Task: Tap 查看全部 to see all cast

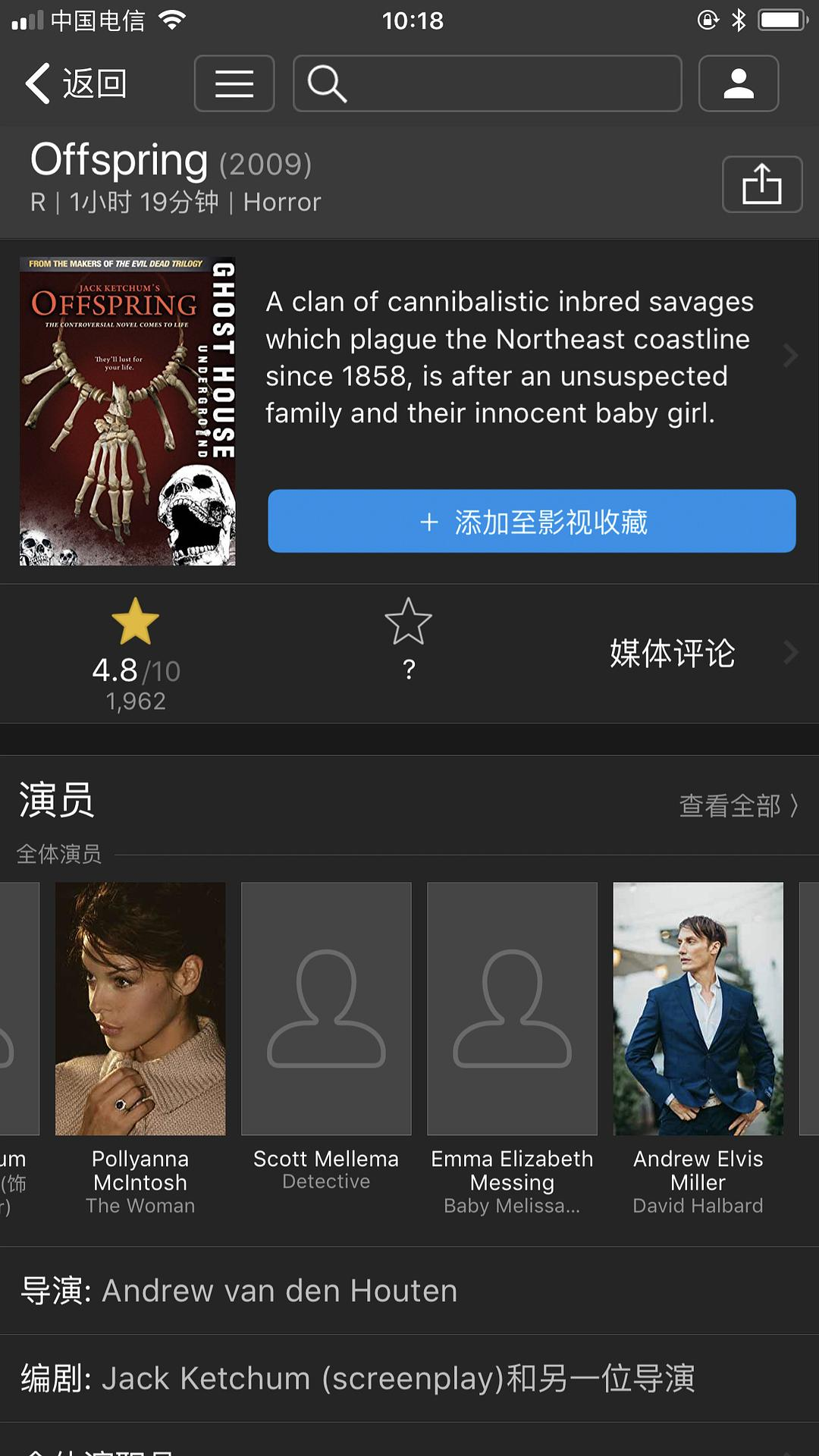Action: 737,805
